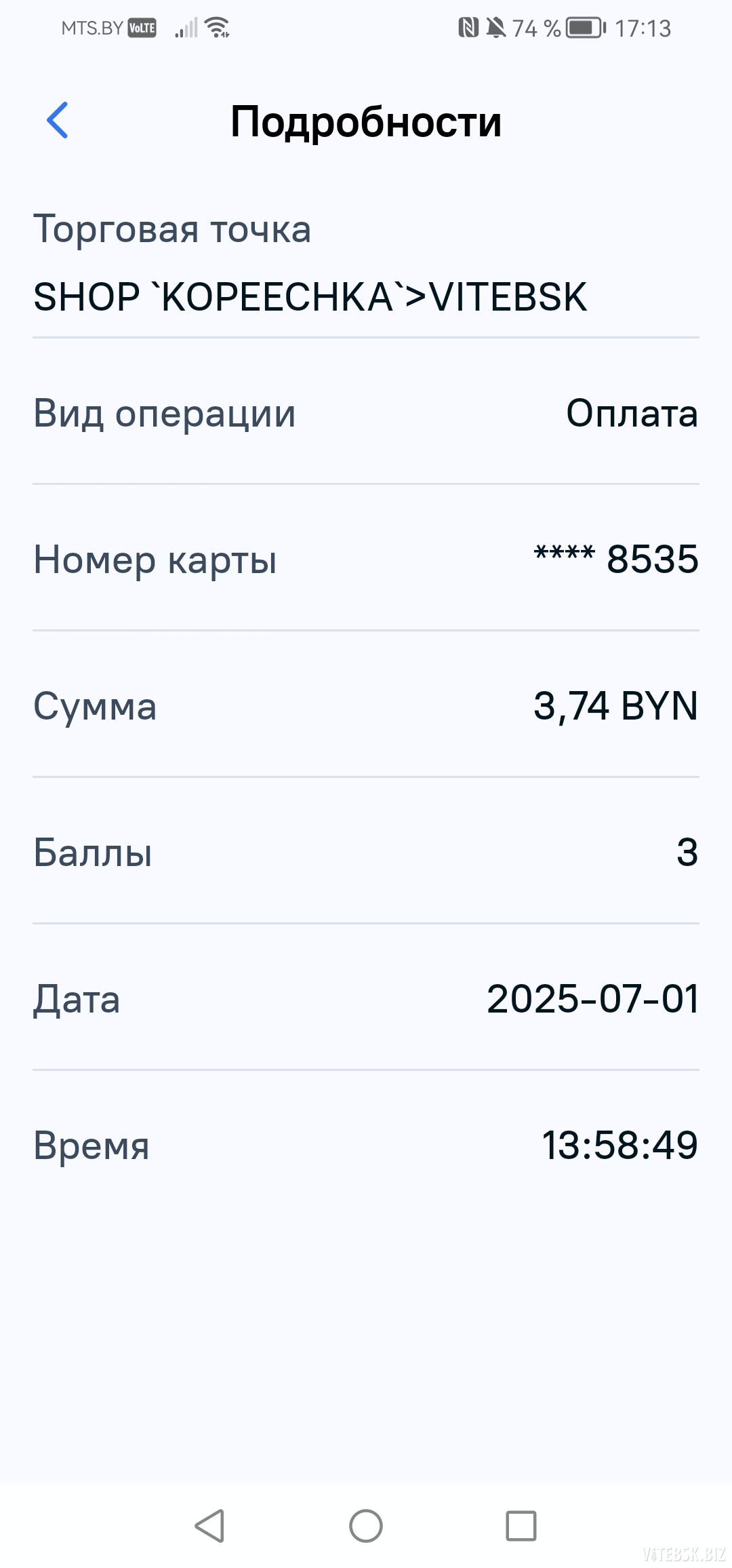Viewport: 732px width, 1568px height.
Task: Open the recent apps overview
Action: click(521, 1526)
